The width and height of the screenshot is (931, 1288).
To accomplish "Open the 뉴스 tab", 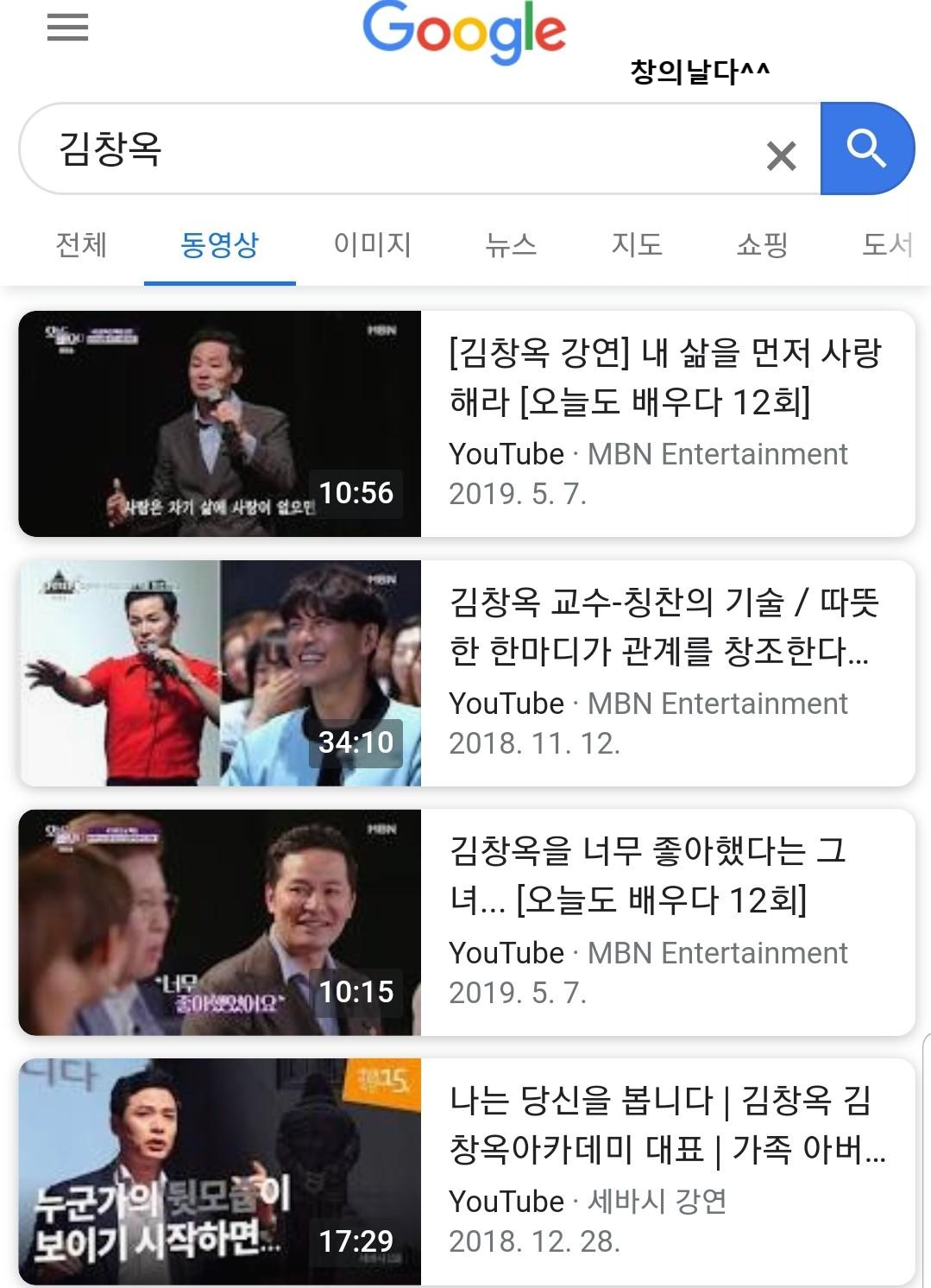I will coord(511,245).
